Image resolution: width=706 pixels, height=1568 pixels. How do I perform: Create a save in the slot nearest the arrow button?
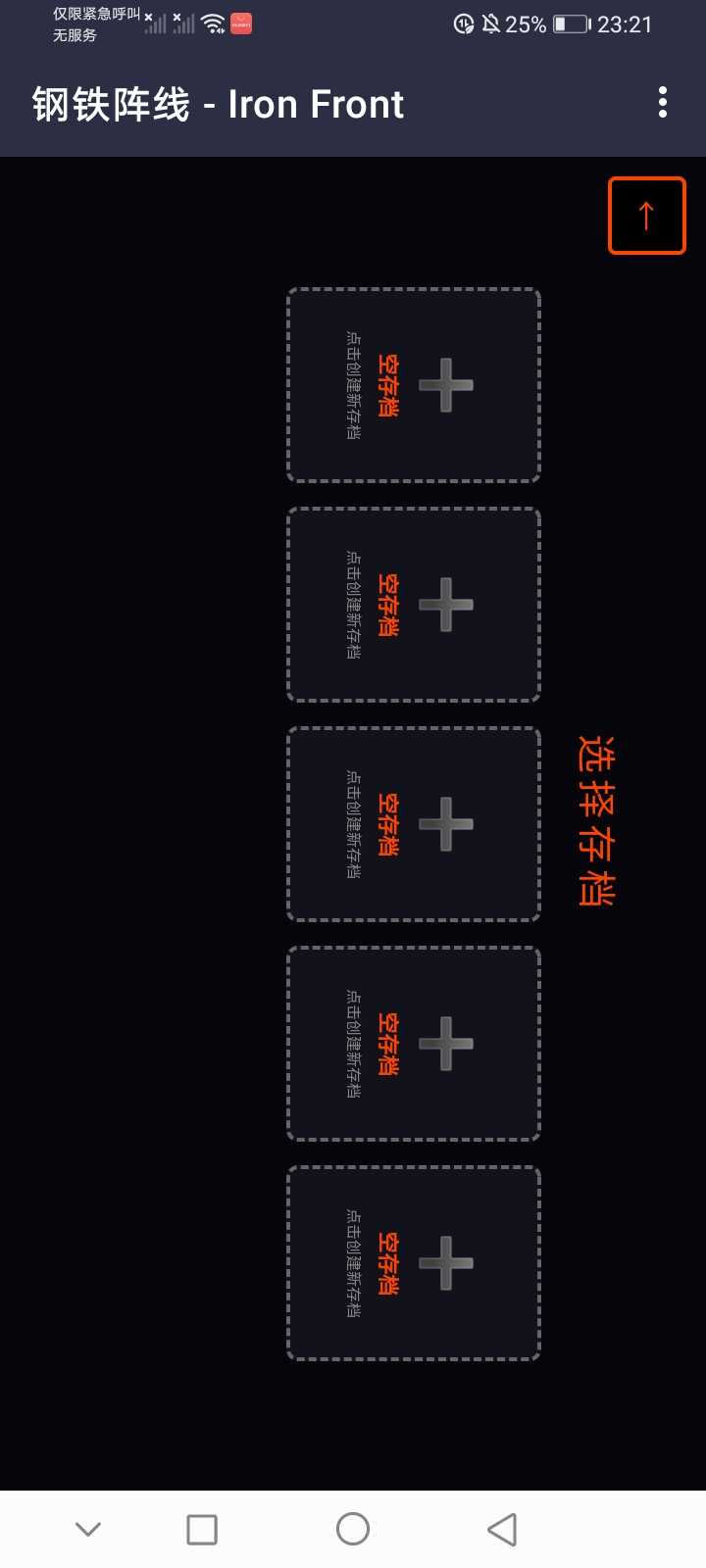(414, 385)
